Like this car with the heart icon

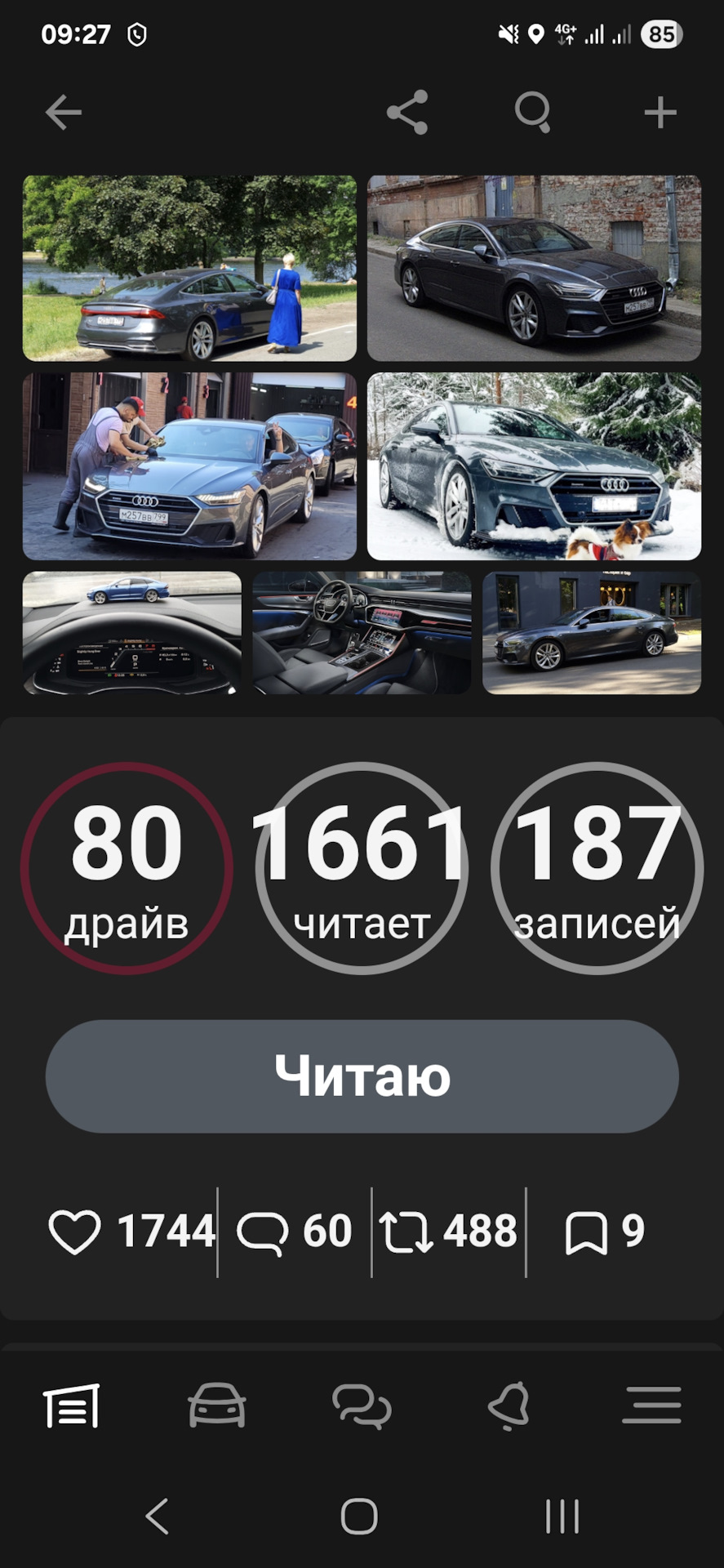coord(75,1232)
